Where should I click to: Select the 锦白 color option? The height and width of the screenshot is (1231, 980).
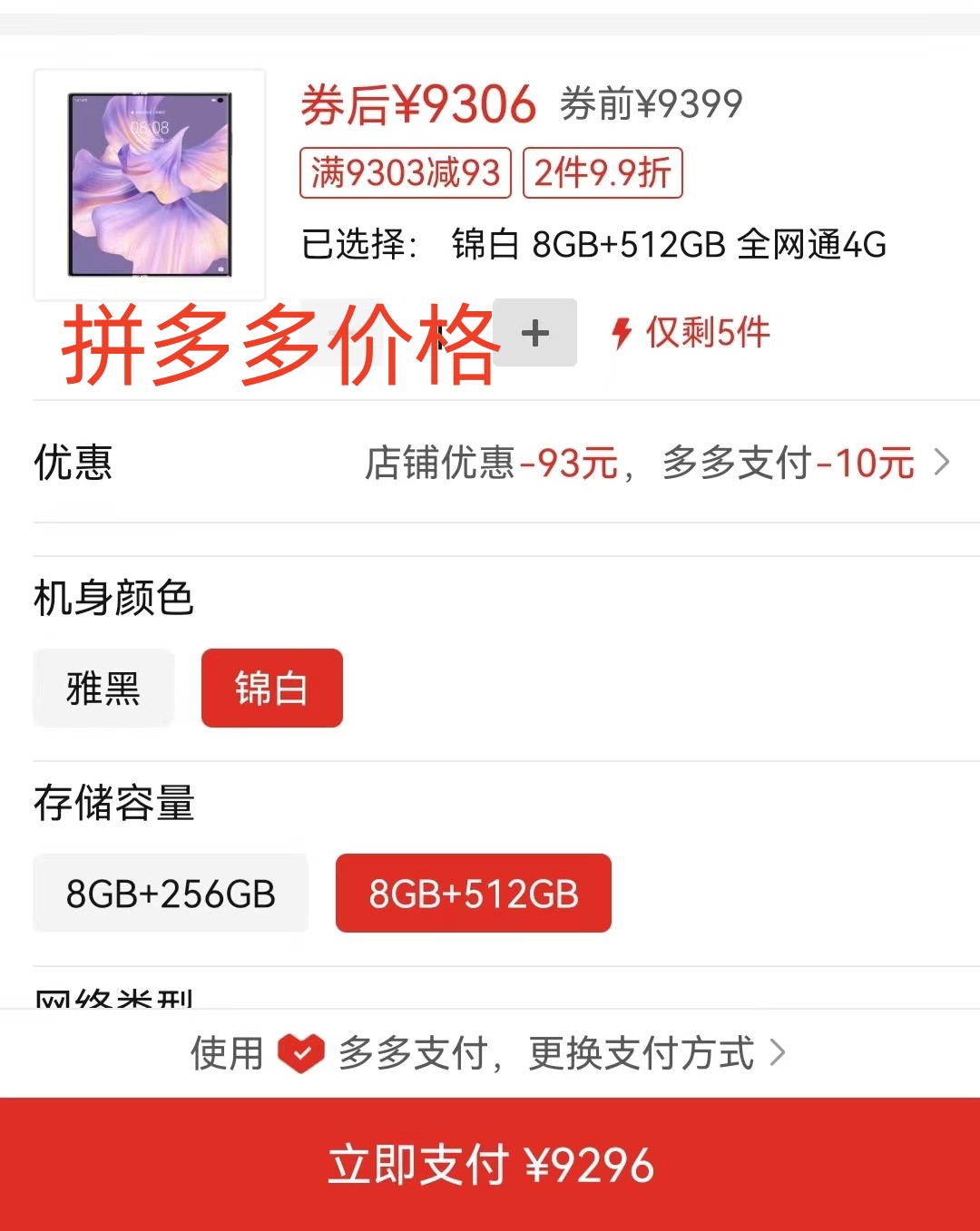point(272,689)
